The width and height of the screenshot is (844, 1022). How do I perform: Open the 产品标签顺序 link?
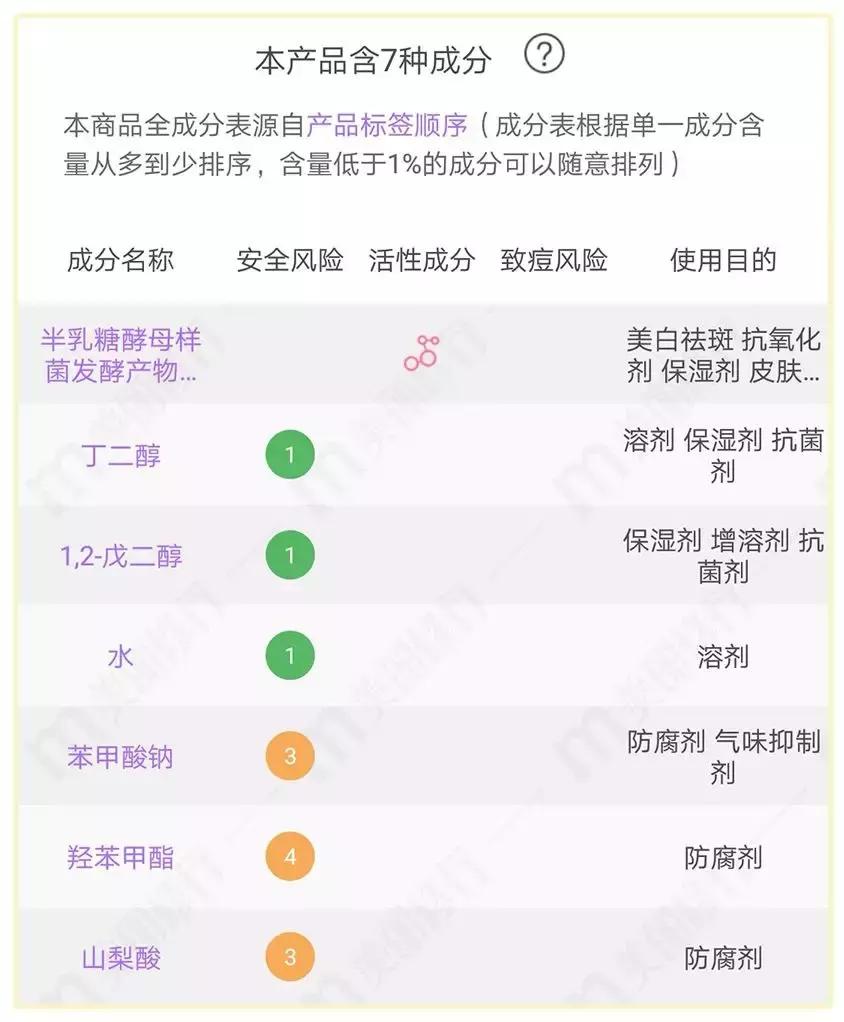pos(386,120)
